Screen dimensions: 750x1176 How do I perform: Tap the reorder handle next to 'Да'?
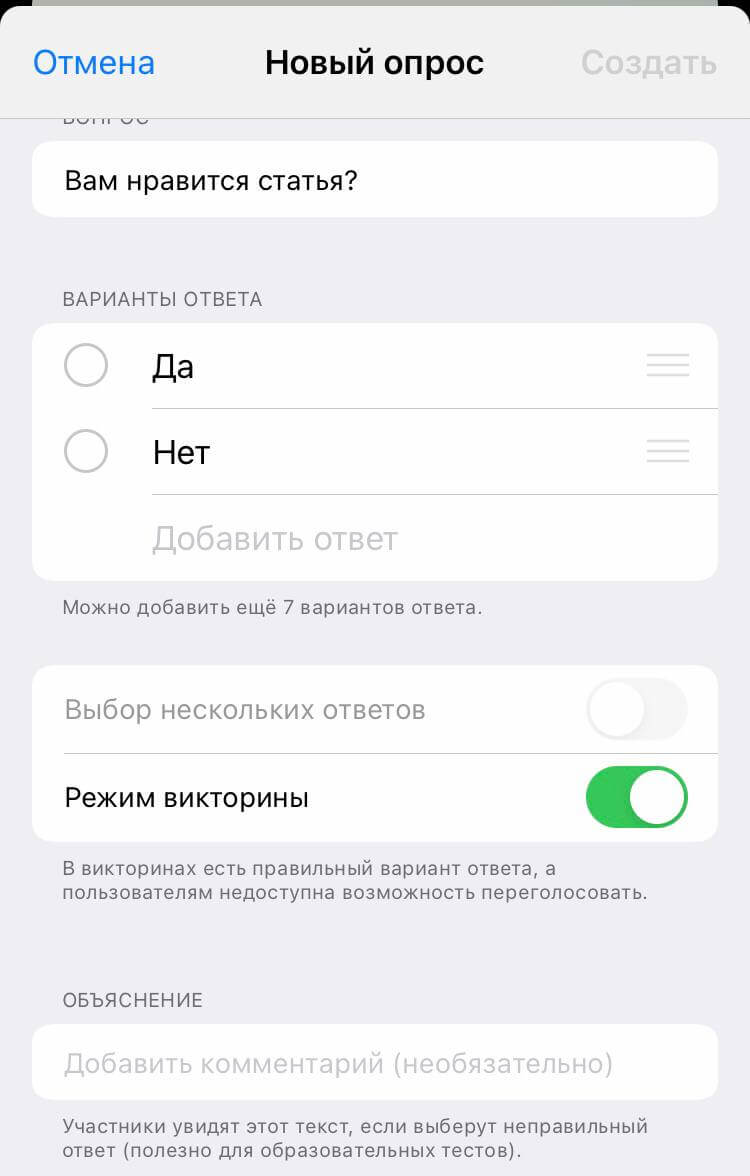click(x=667, y=366)
